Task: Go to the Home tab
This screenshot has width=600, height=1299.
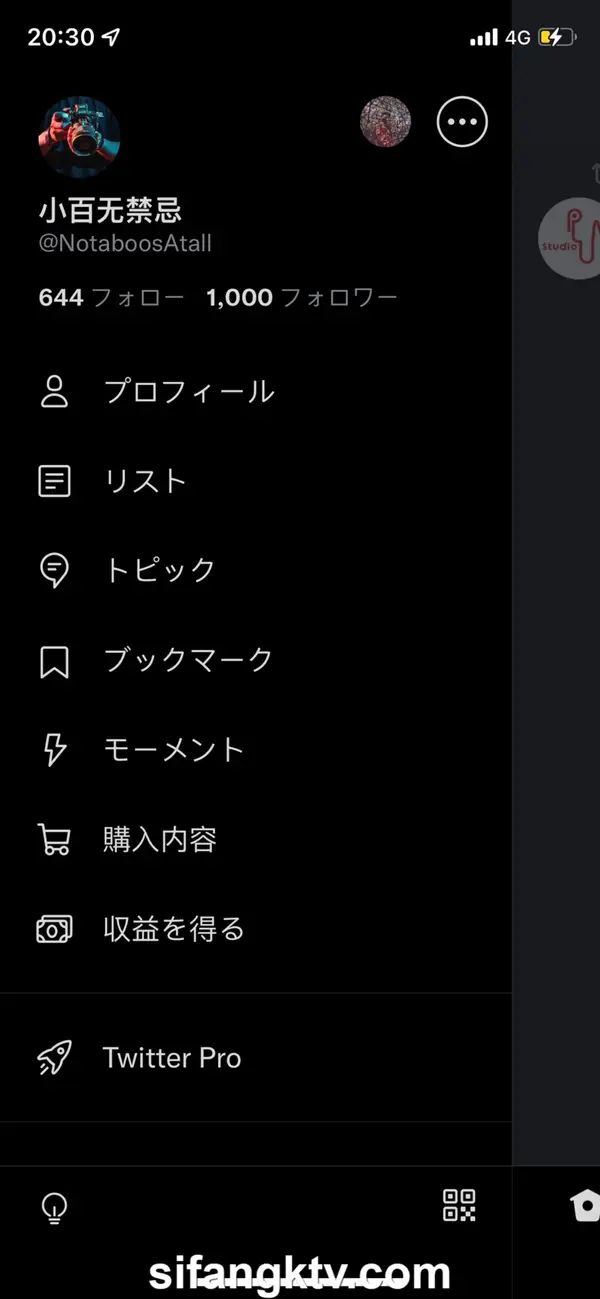Action: coord(585,1206)
